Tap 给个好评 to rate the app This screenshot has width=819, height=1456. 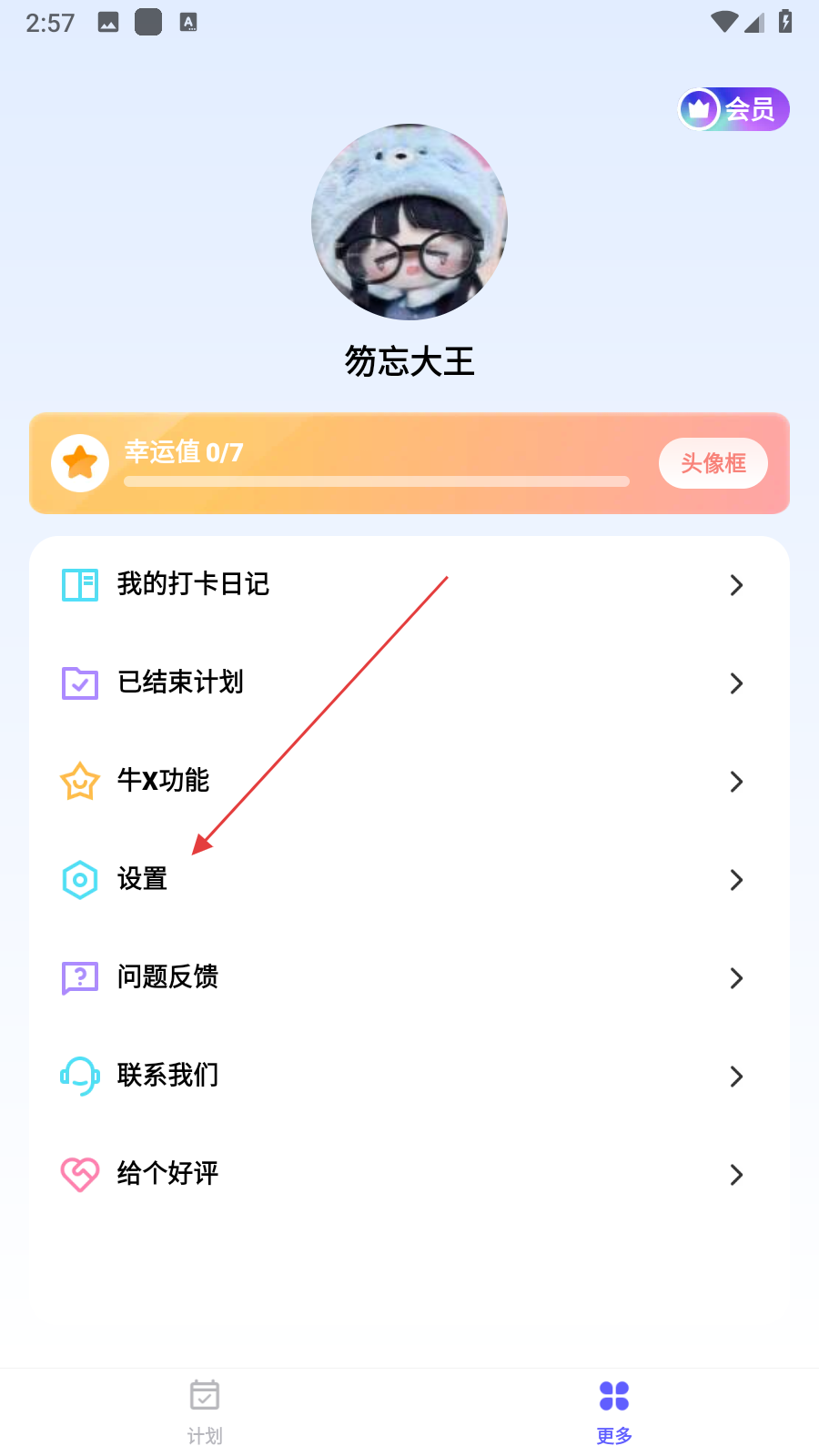click(409, 1174)
